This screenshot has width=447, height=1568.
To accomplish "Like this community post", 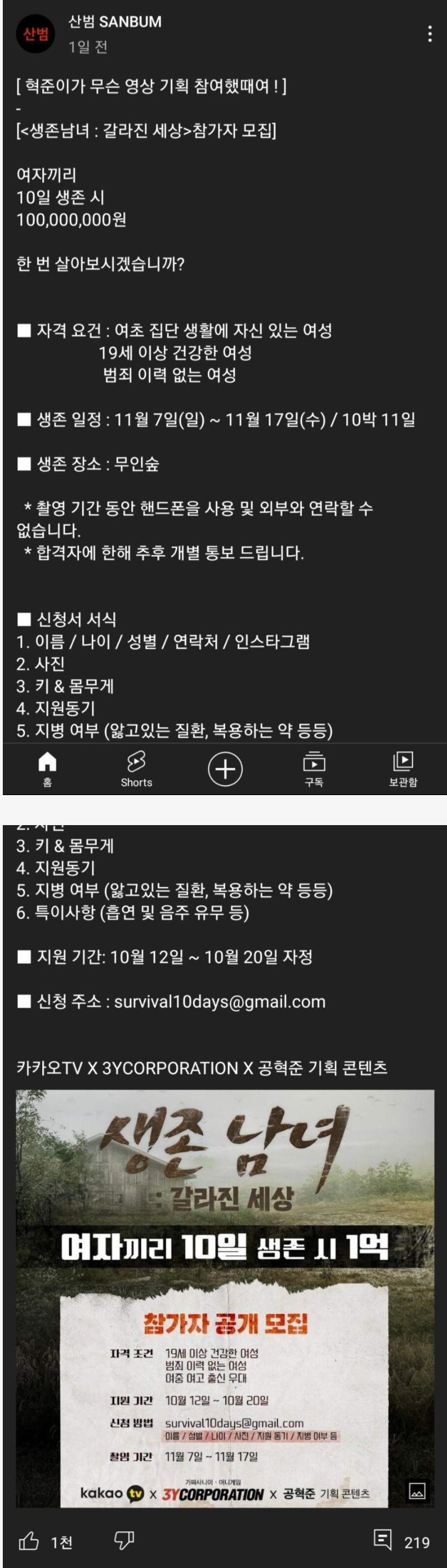I will pyautogui.click(x=28, y=1541).
